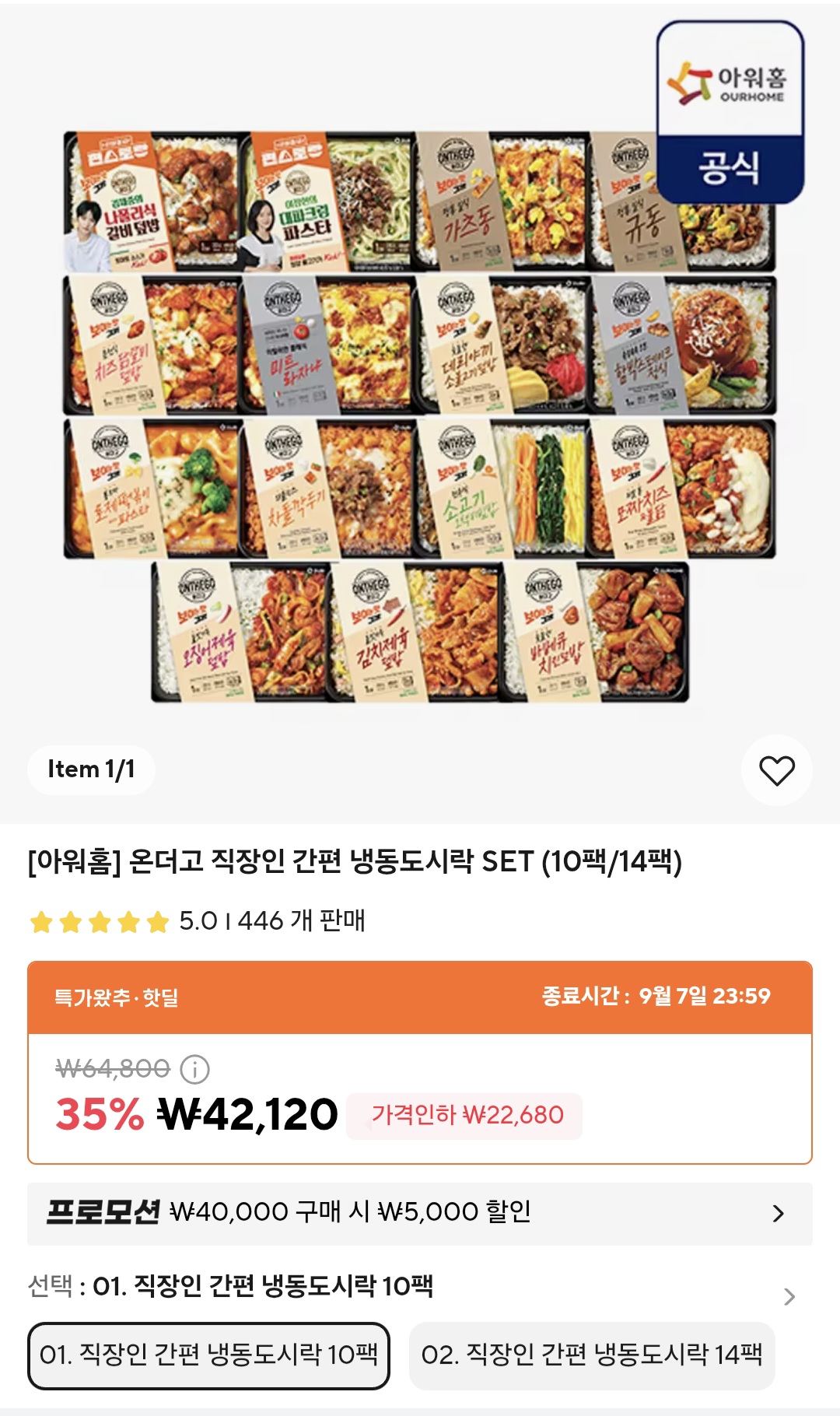840x1416 pixels.
Task: Open the product image gallery
Action: click(420, 416)
